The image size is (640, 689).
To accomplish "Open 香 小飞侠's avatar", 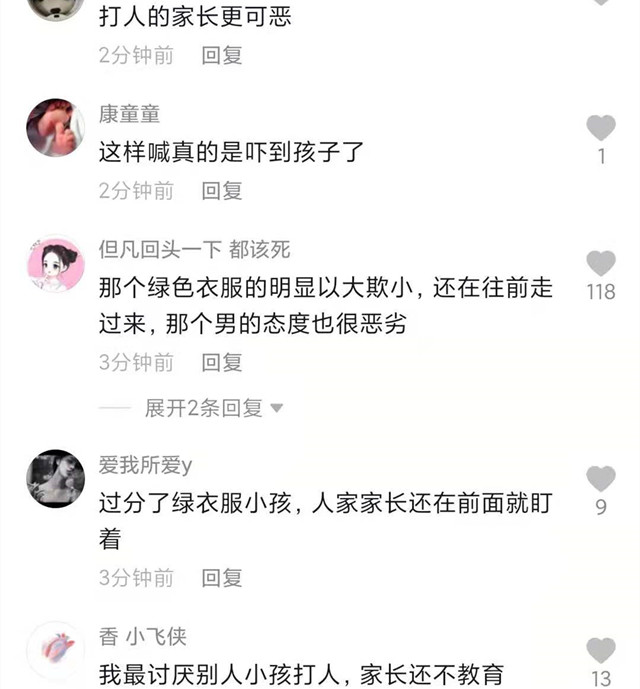I will pyautogui.click(x=55, y=651).
